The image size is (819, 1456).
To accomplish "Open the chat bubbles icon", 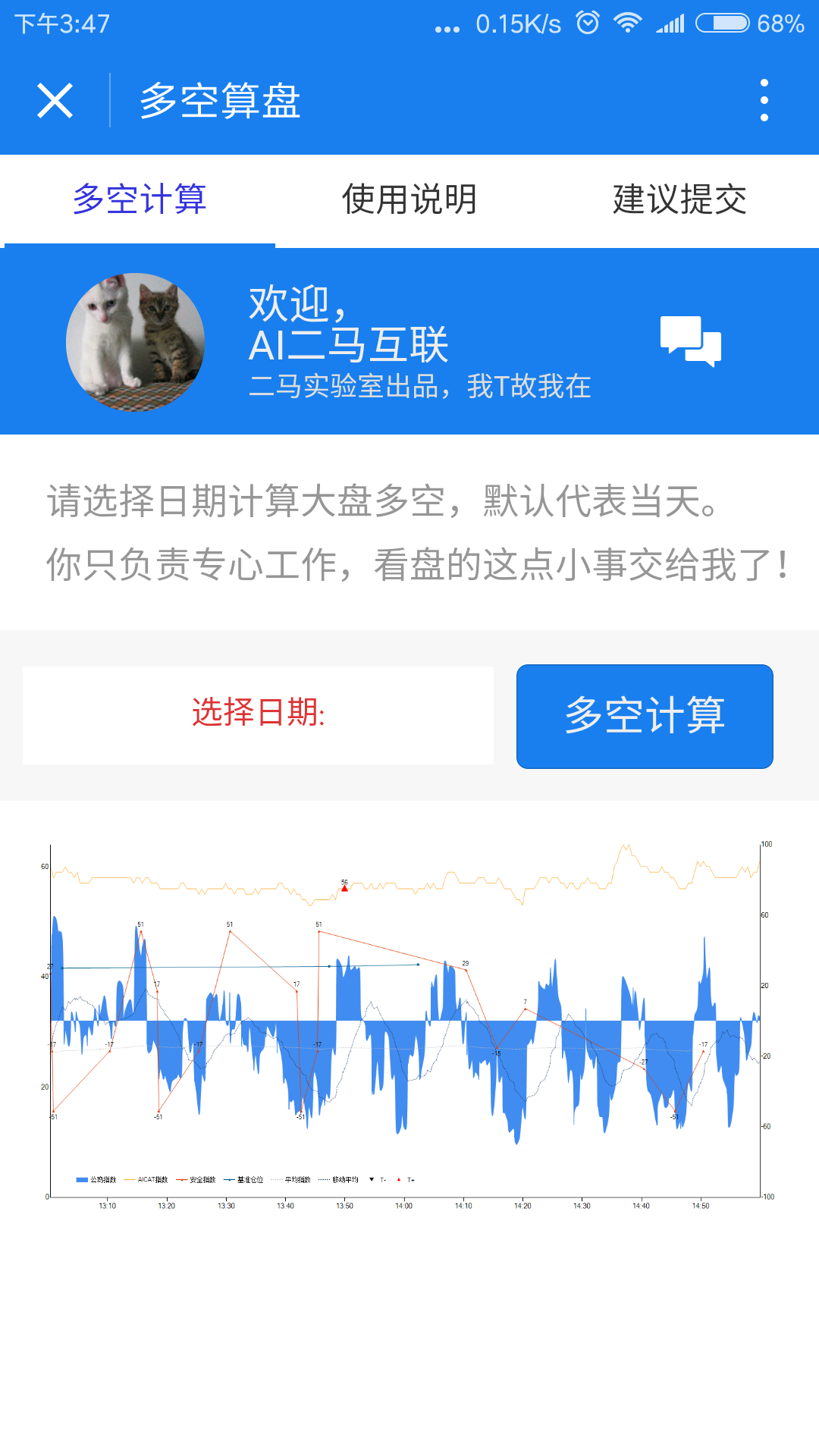I will click(x=691, y=341).
